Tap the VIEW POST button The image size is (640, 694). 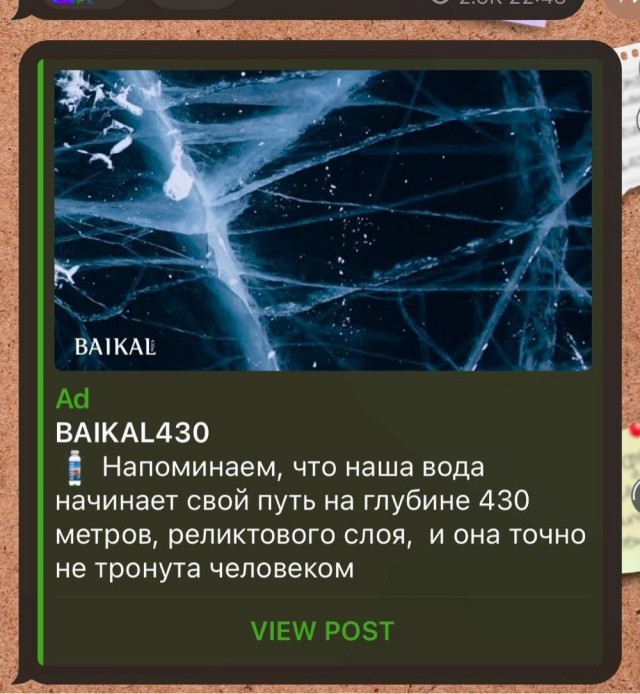[322, 631]
